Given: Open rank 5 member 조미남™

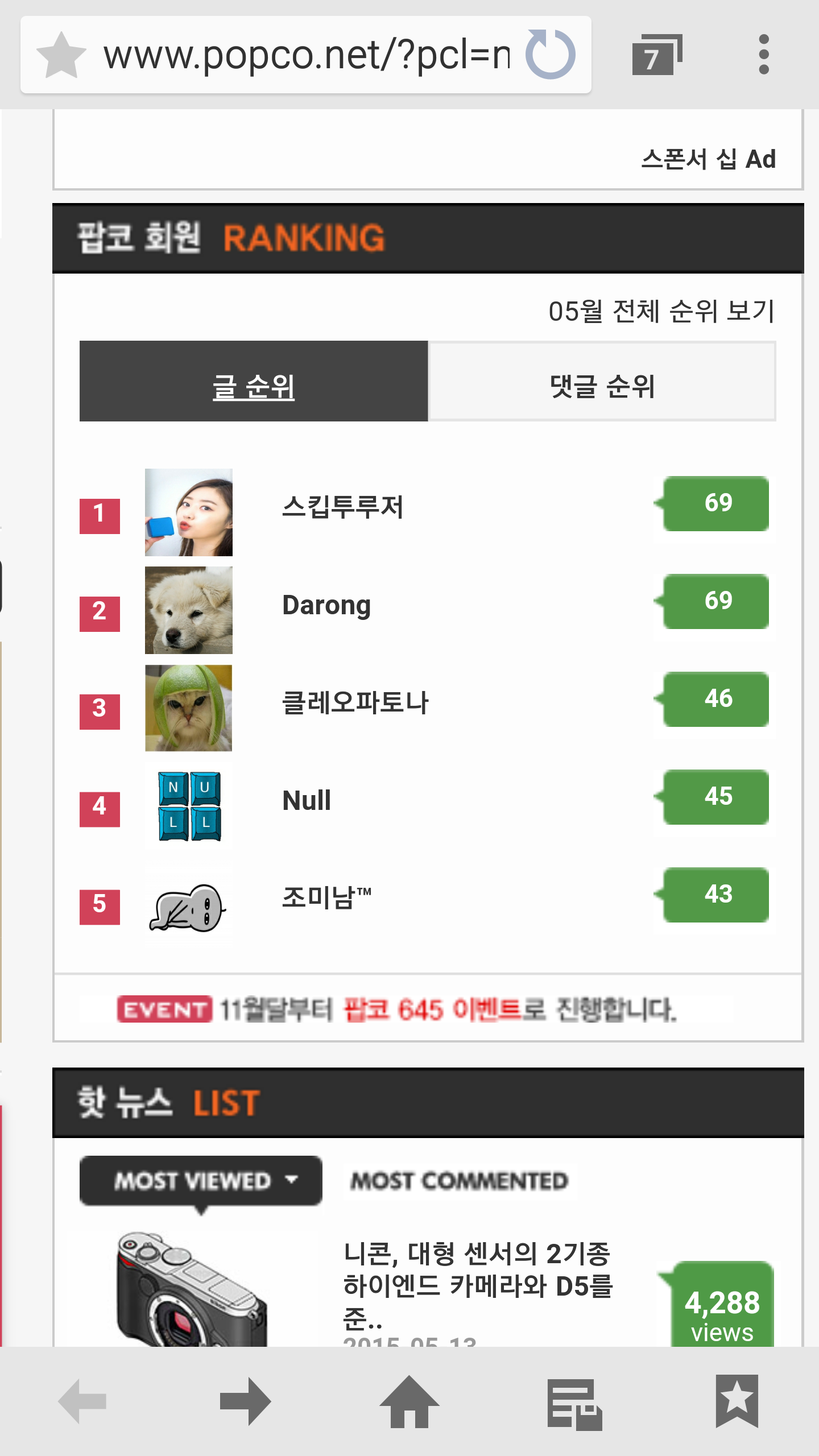Looking at the screenshot, I should tap(326, 899).
